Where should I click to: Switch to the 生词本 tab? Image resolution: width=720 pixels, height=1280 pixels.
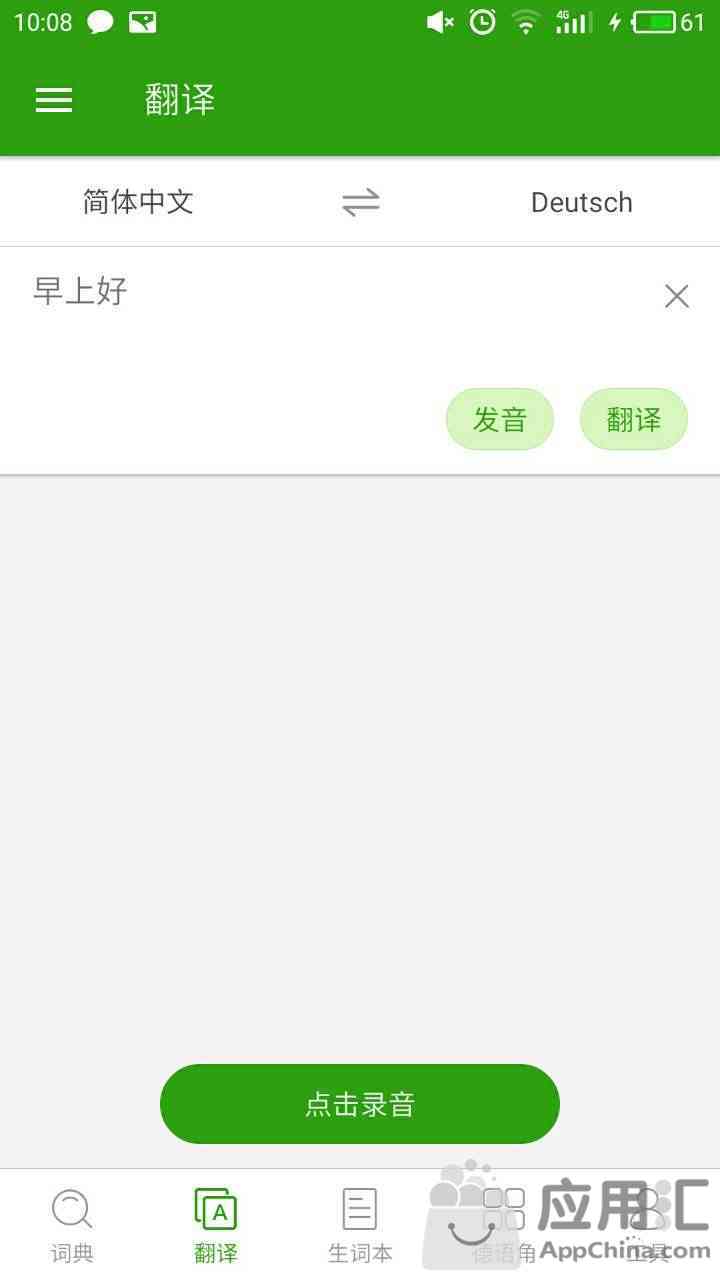coord(360,1225)
